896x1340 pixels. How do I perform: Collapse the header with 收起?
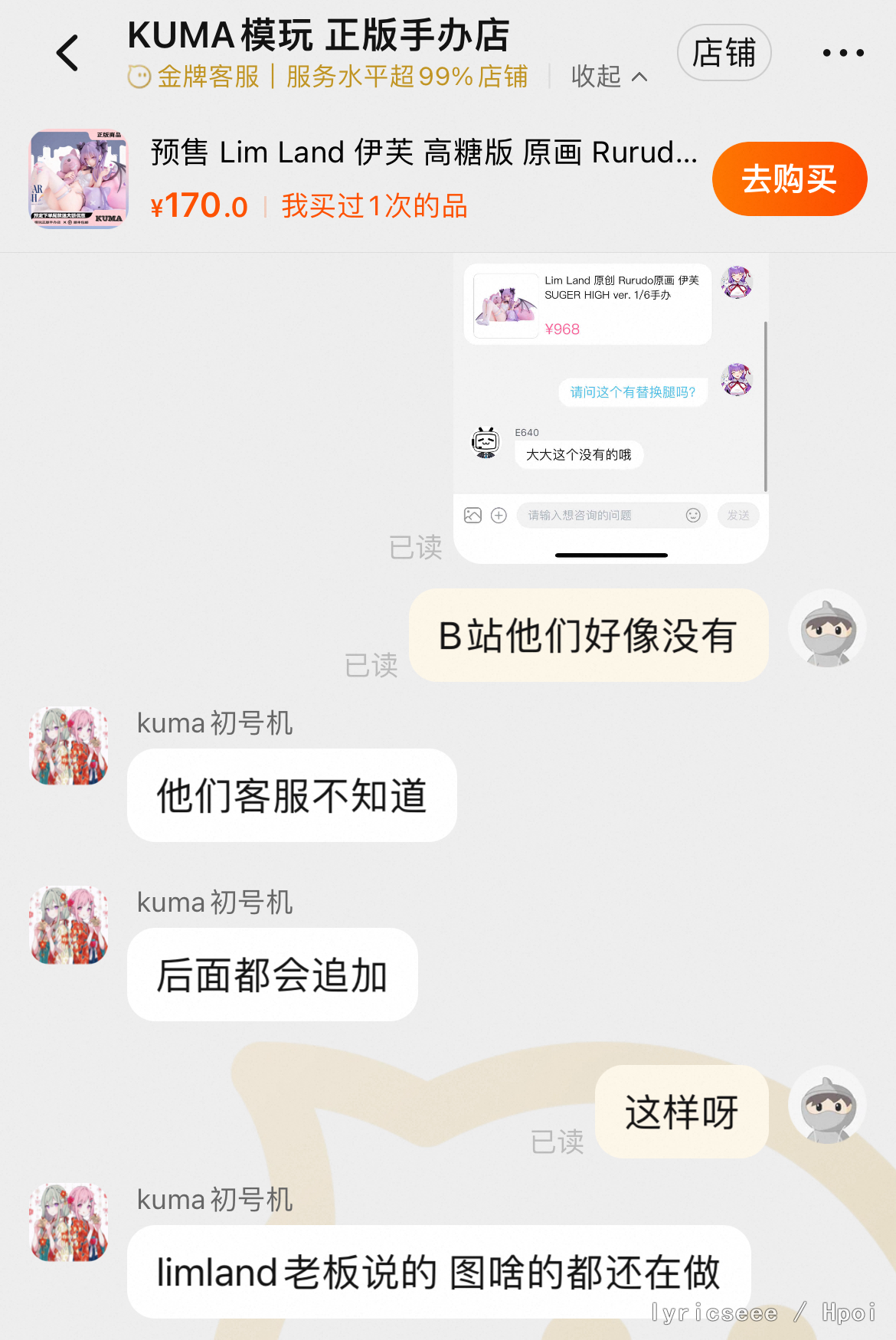[x=609, y=77]
